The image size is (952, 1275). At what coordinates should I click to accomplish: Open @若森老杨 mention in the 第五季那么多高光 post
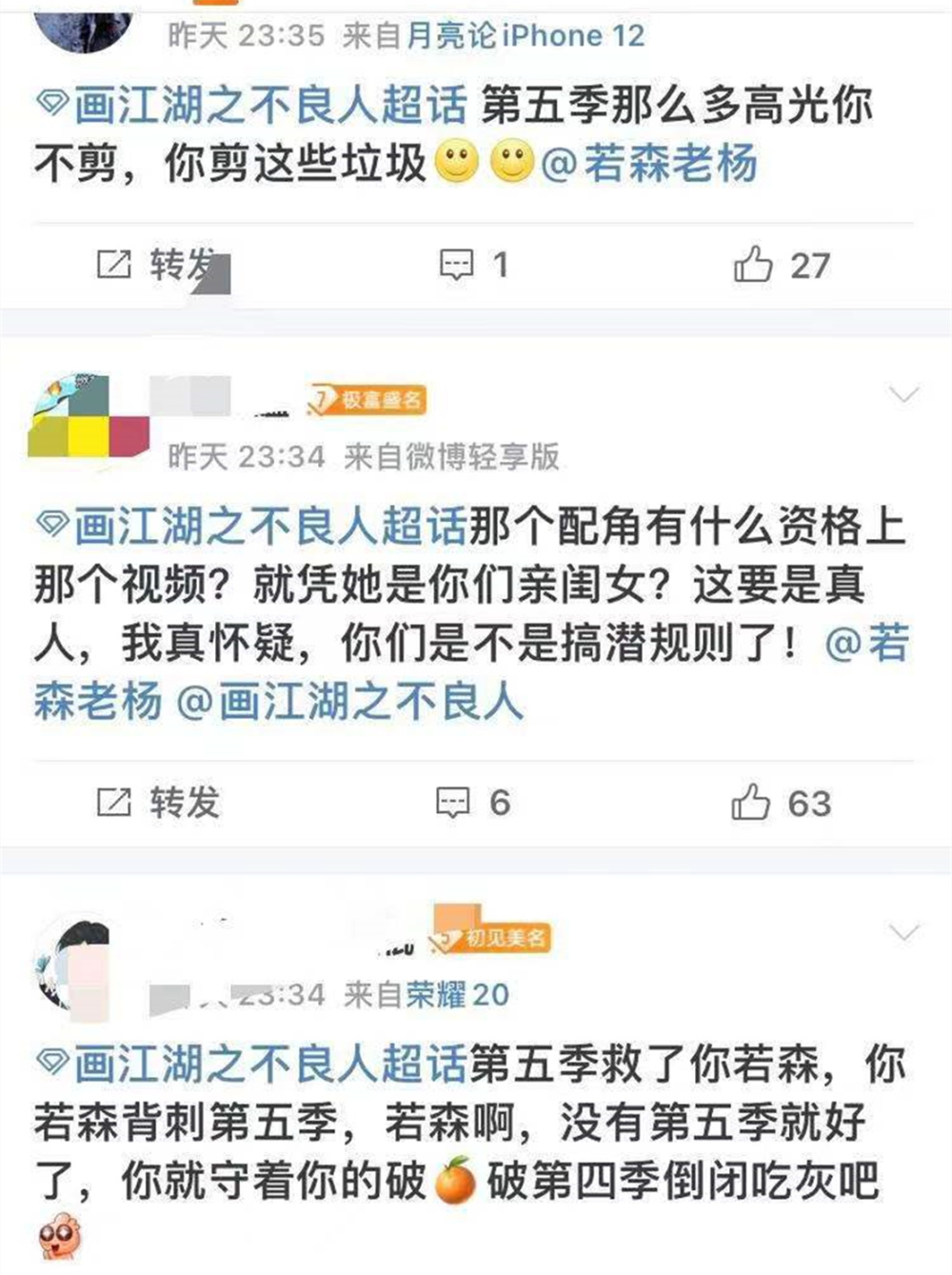650,163
